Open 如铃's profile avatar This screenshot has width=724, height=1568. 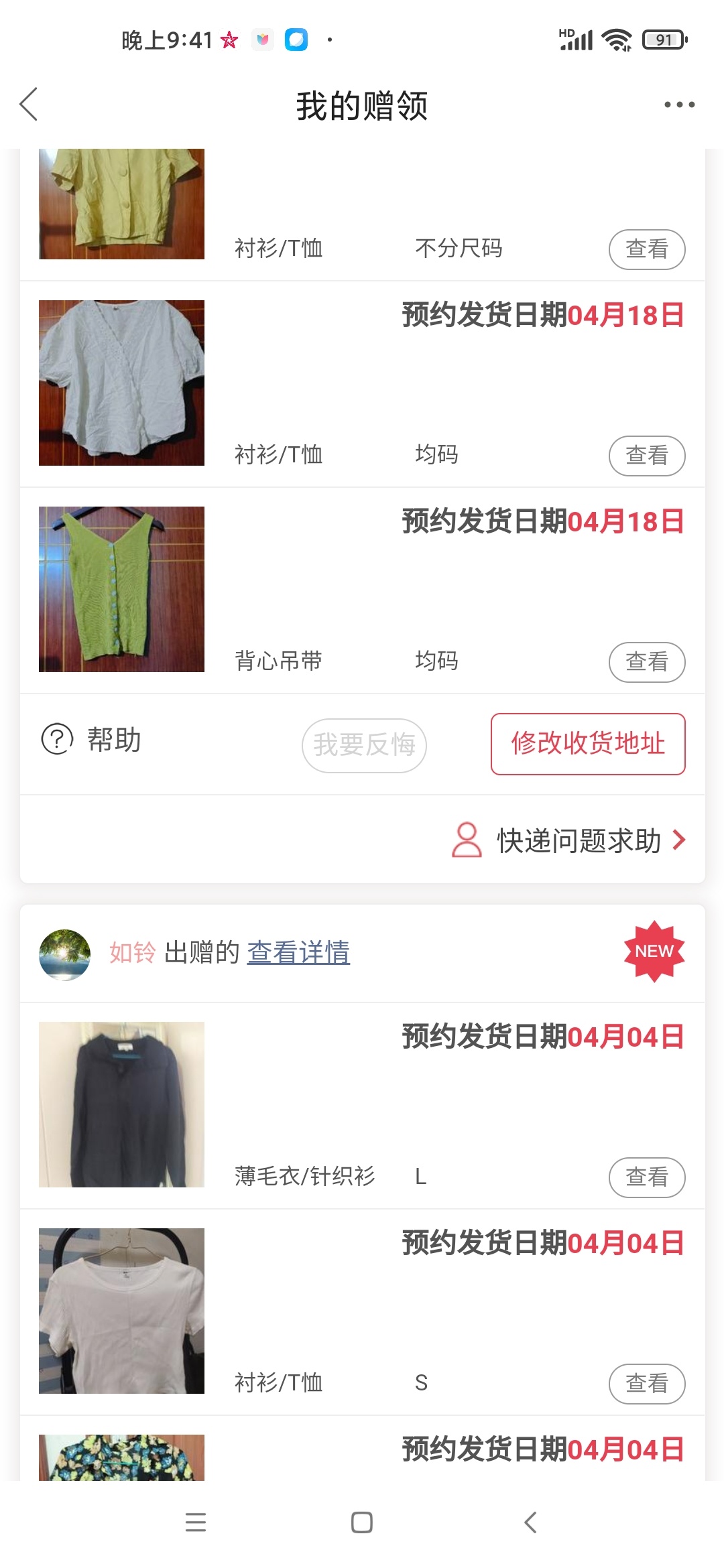click(65, 954)
